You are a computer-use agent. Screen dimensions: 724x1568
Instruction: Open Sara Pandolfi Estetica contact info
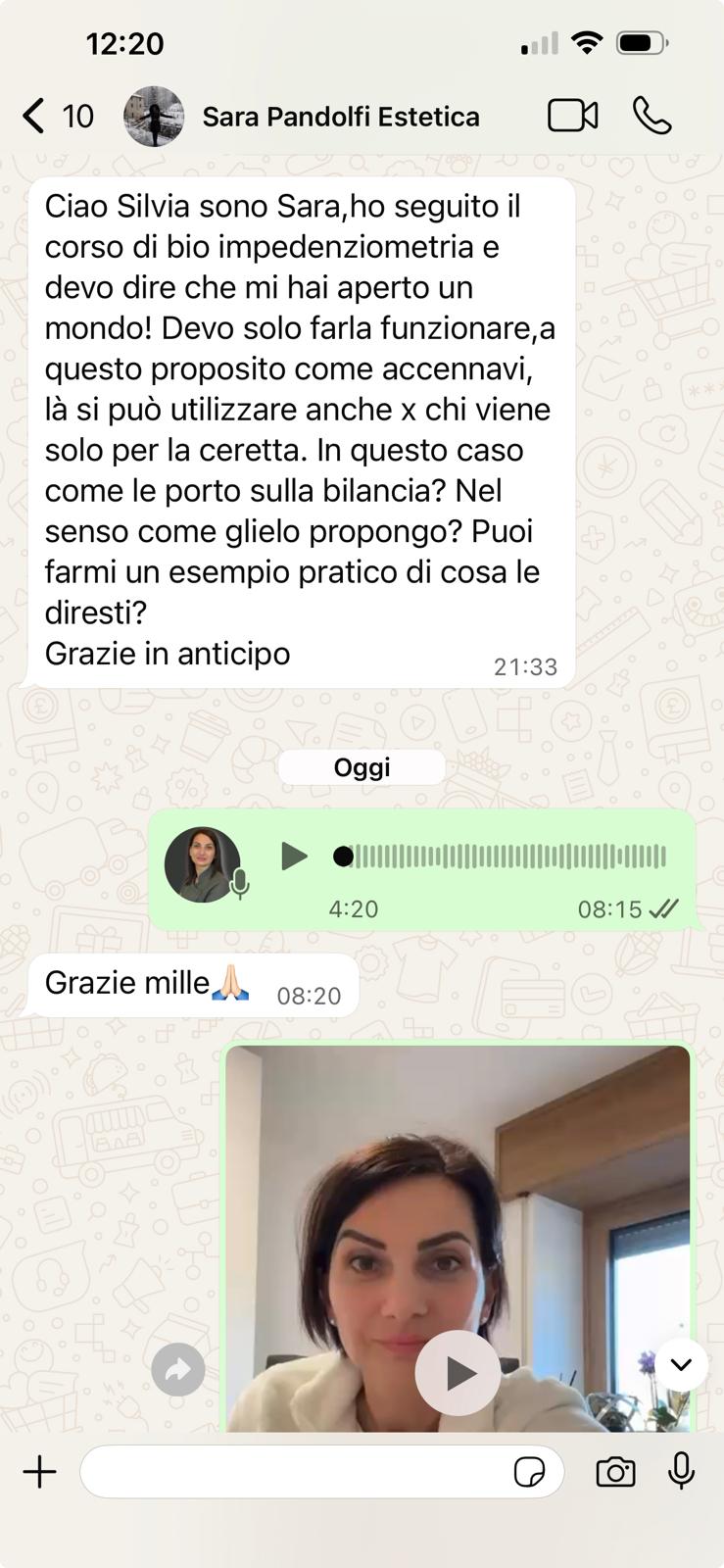point(340,117)
